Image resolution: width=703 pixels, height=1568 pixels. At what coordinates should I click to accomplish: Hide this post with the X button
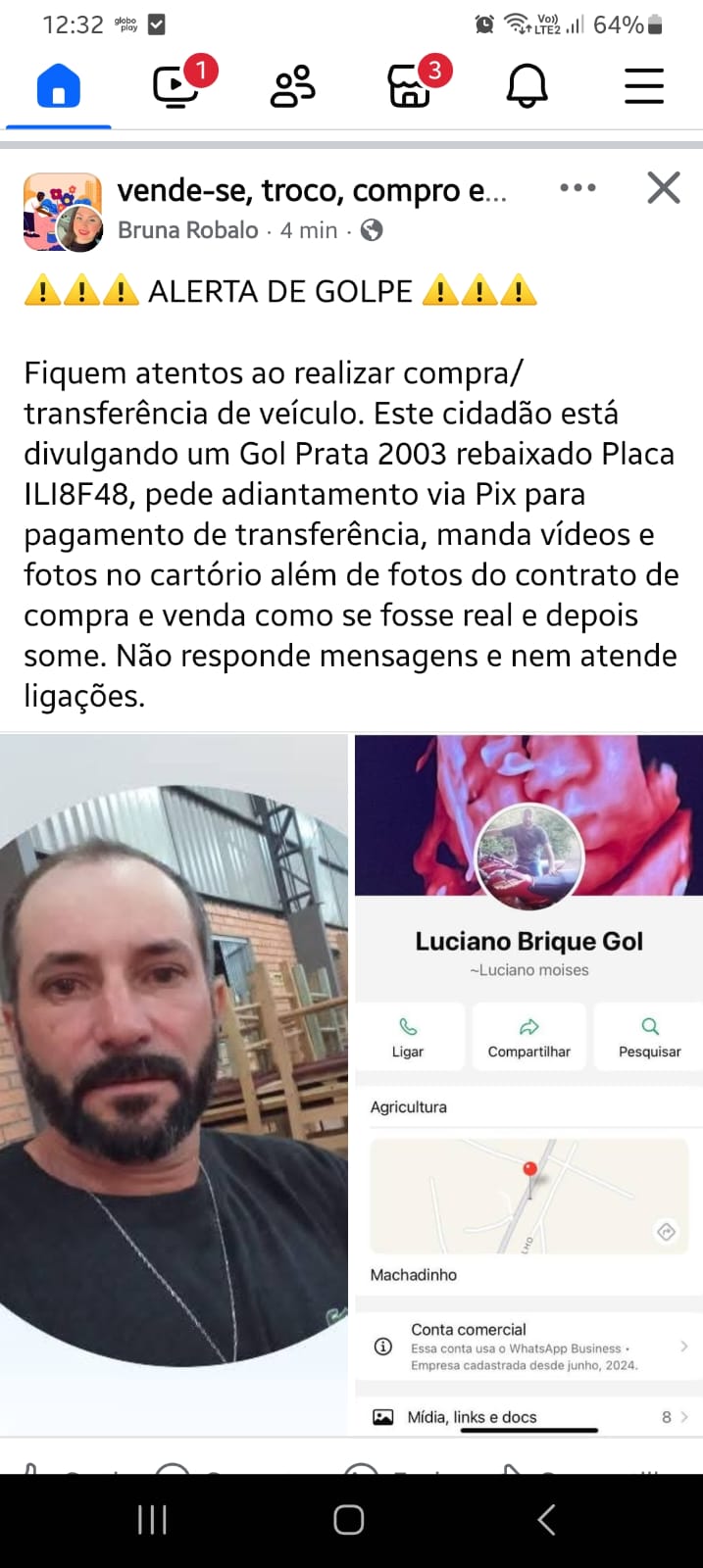pyautogui.click(x=664, y=188)
